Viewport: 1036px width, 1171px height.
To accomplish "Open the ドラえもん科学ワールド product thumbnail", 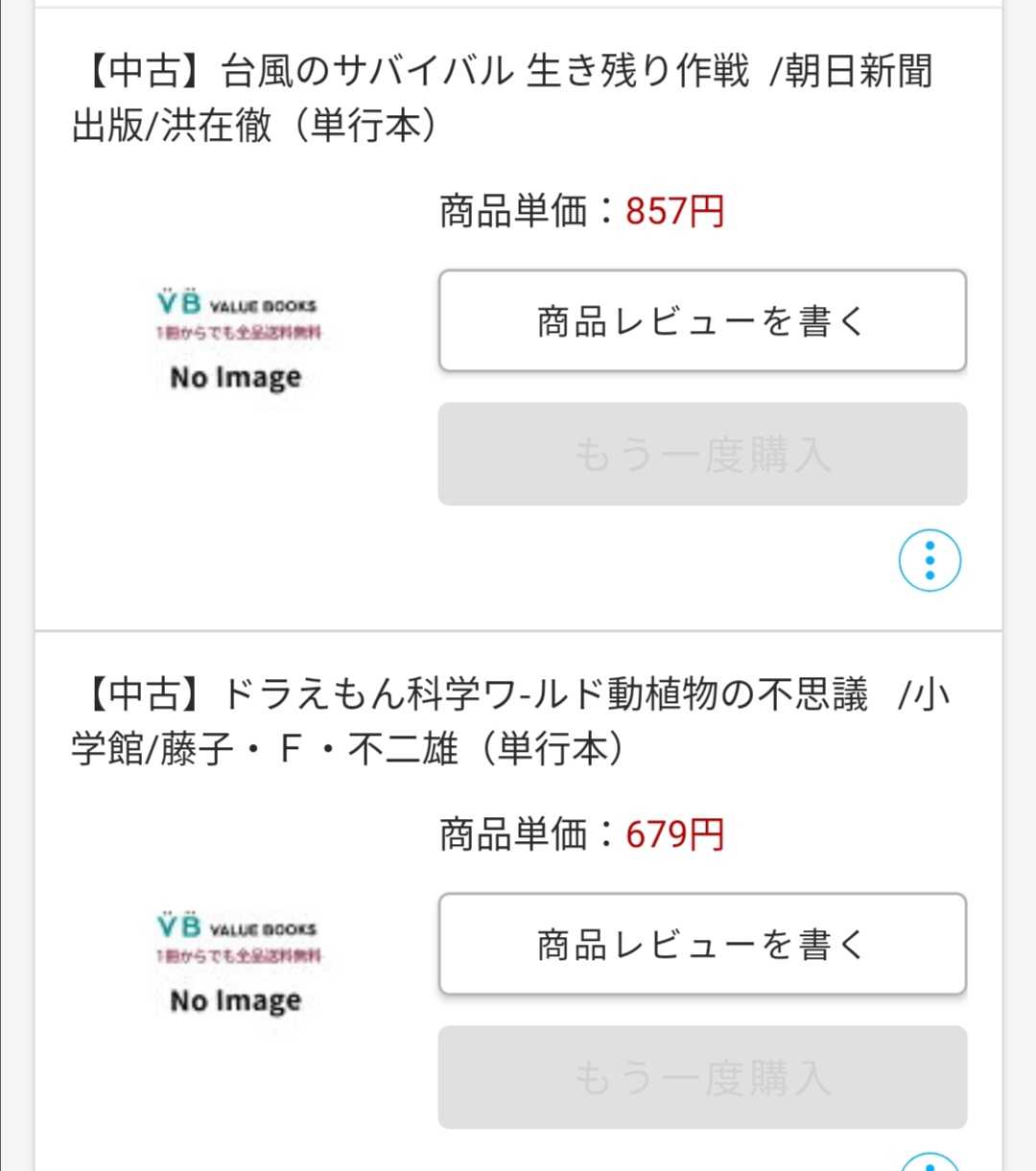I will point(237,964).
